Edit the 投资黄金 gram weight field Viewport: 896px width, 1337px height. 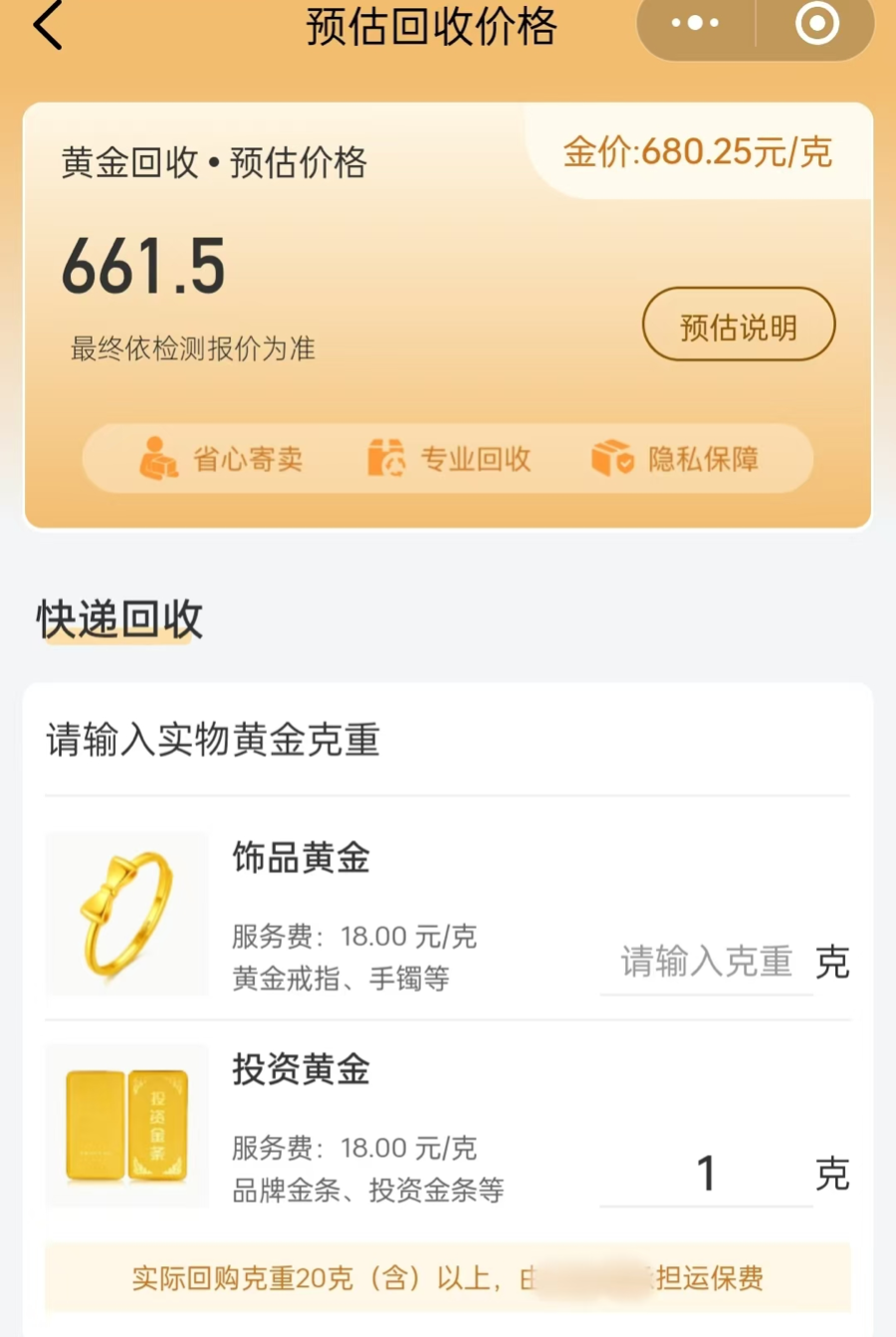tap(706, 1174)
